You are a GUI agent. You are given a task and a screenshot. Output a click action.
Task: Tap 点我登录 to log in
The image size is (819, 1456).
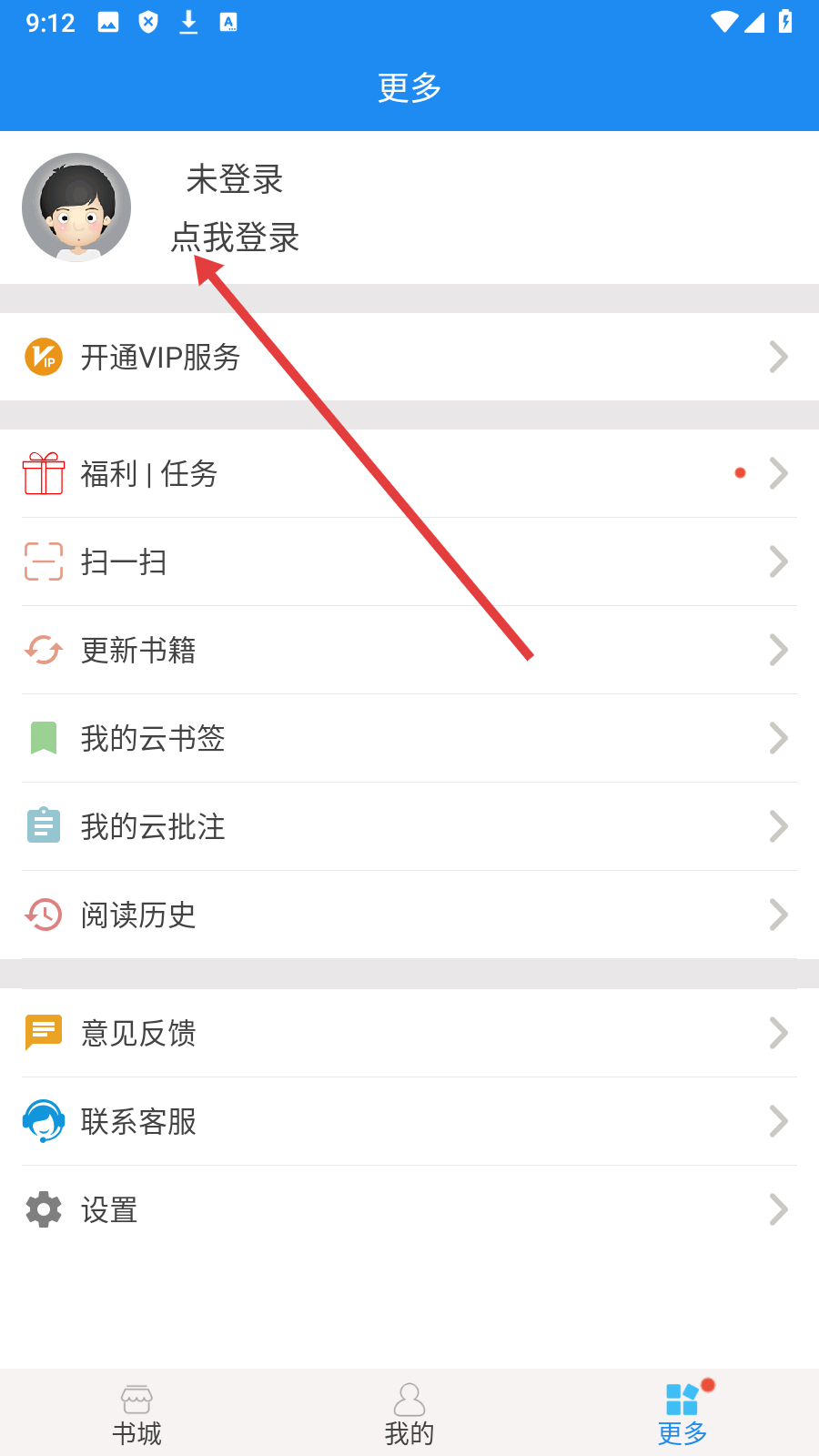[236, 238]
